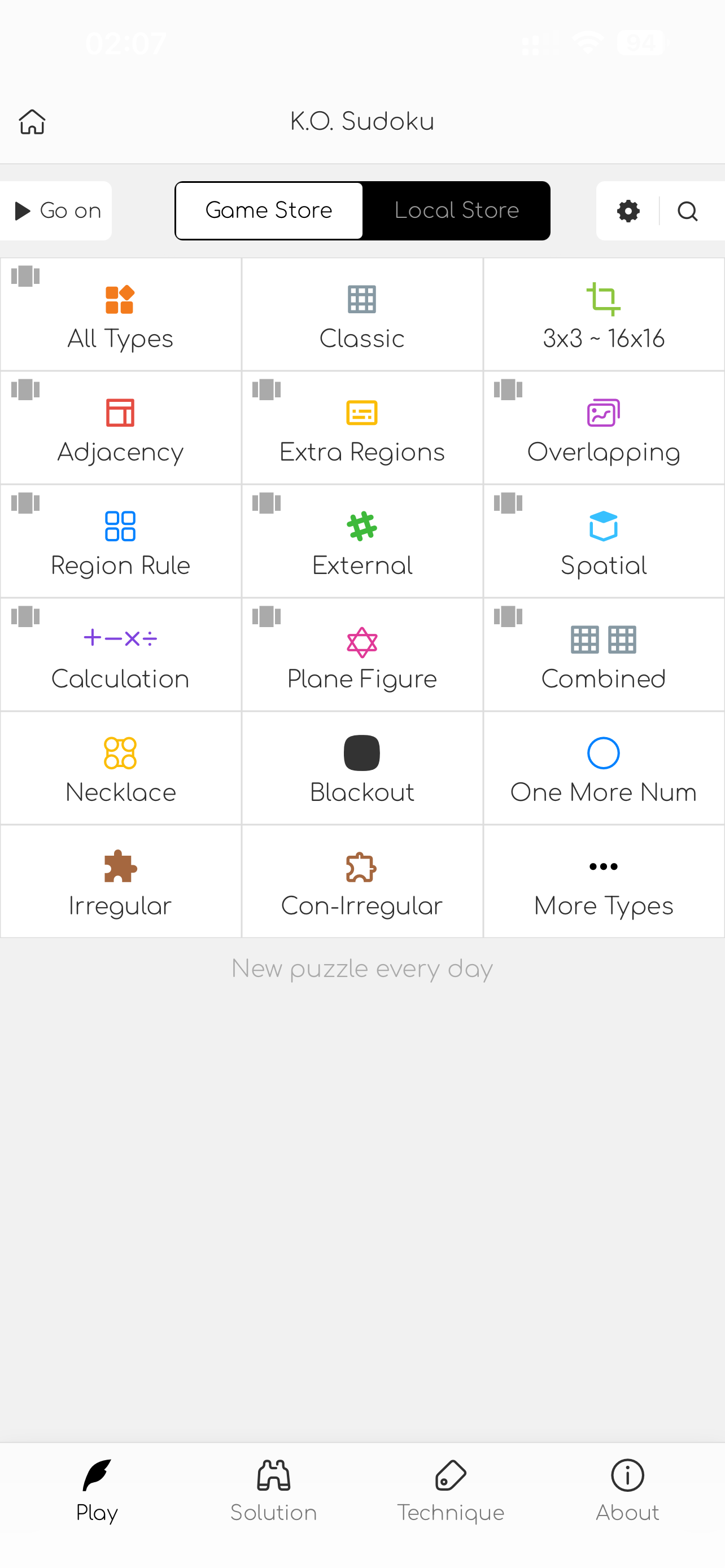725x1568 pixels.
Task: Open the Overlapping sudoku category
Action: coord(603,428)
